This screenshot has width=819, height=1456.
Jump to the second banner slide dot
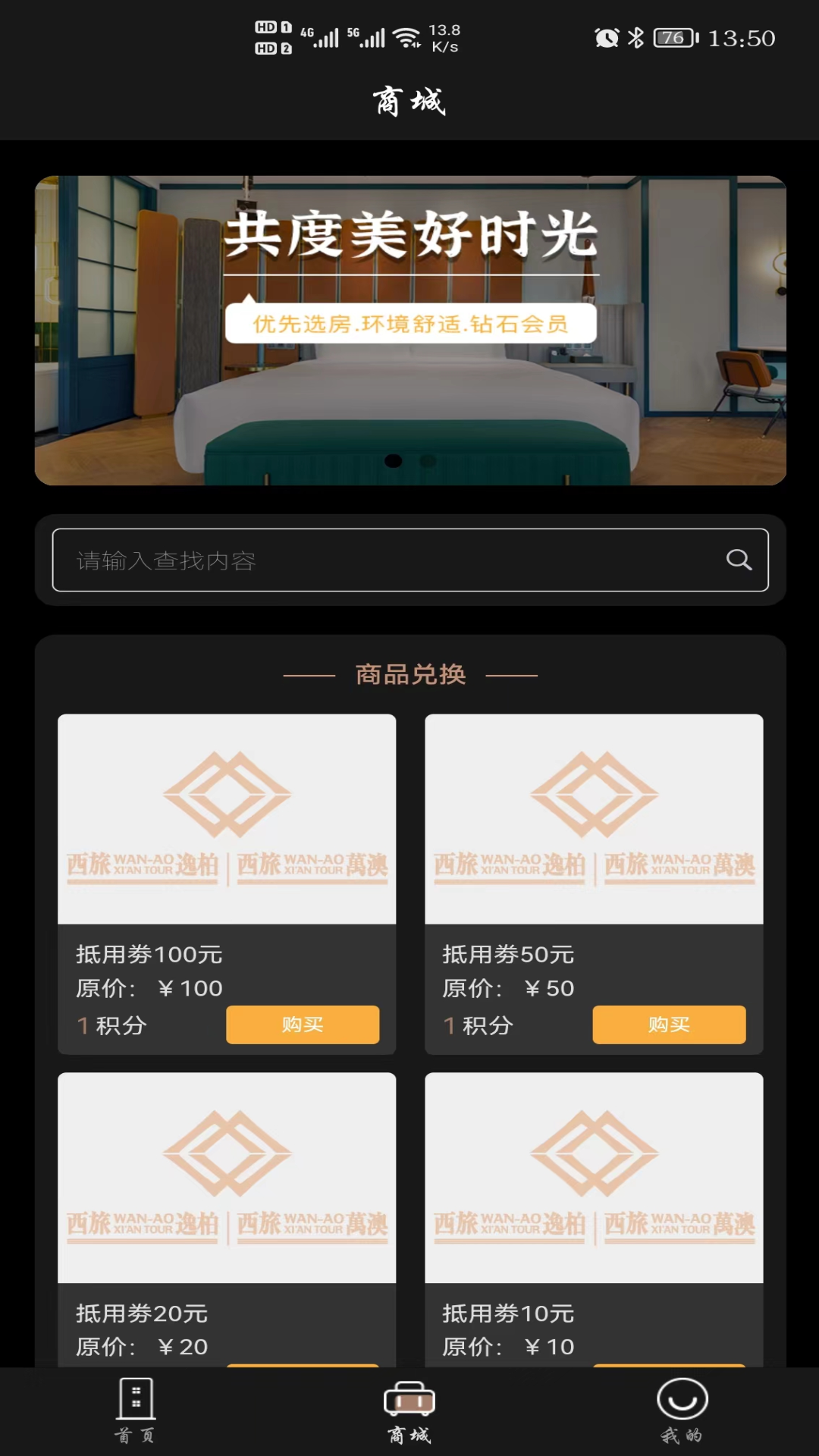tap(428, 460)
